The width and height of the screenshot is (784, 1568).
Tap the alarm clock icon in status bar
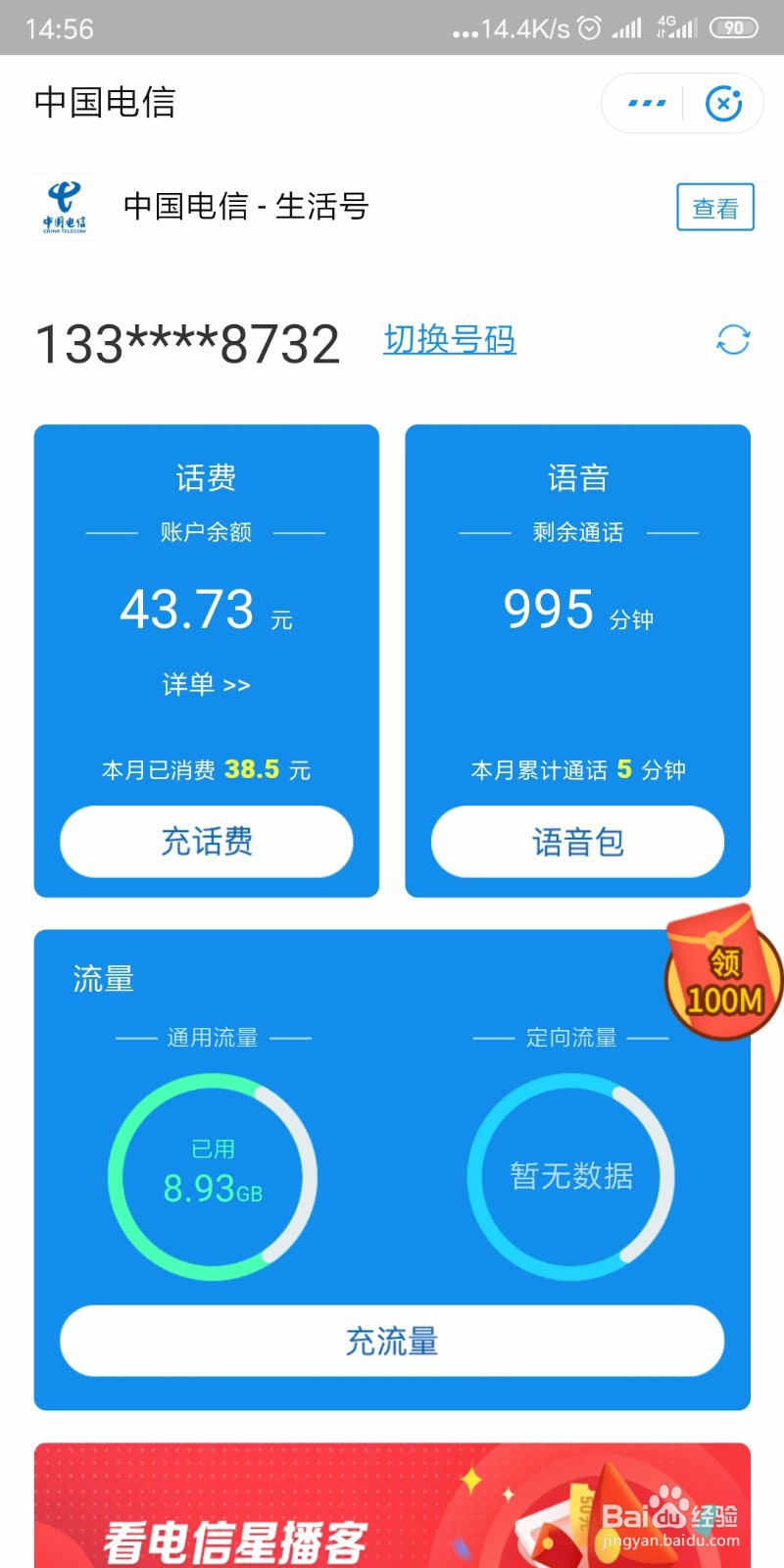click(x=589, y=28)
